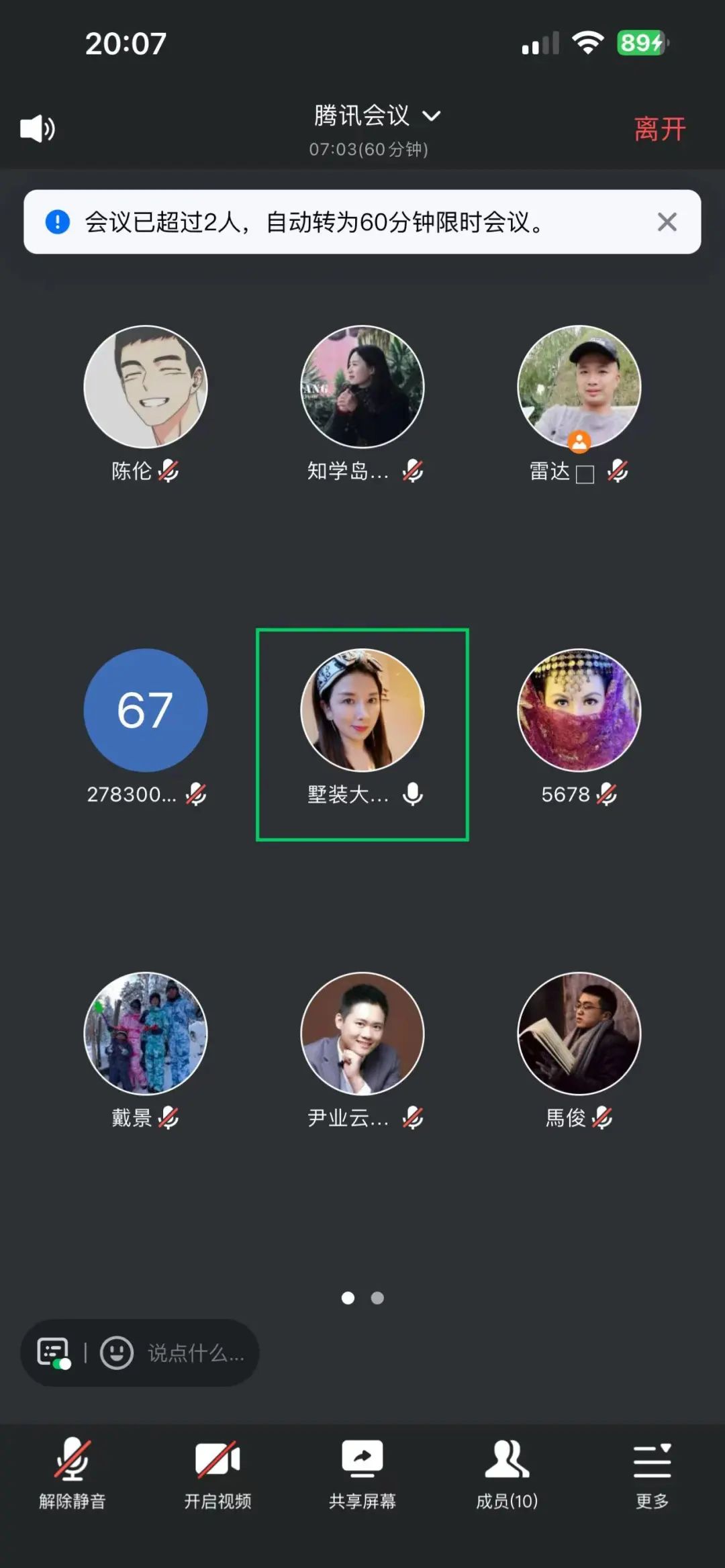Open participant 5678's tile

click(x=579, y=710)
